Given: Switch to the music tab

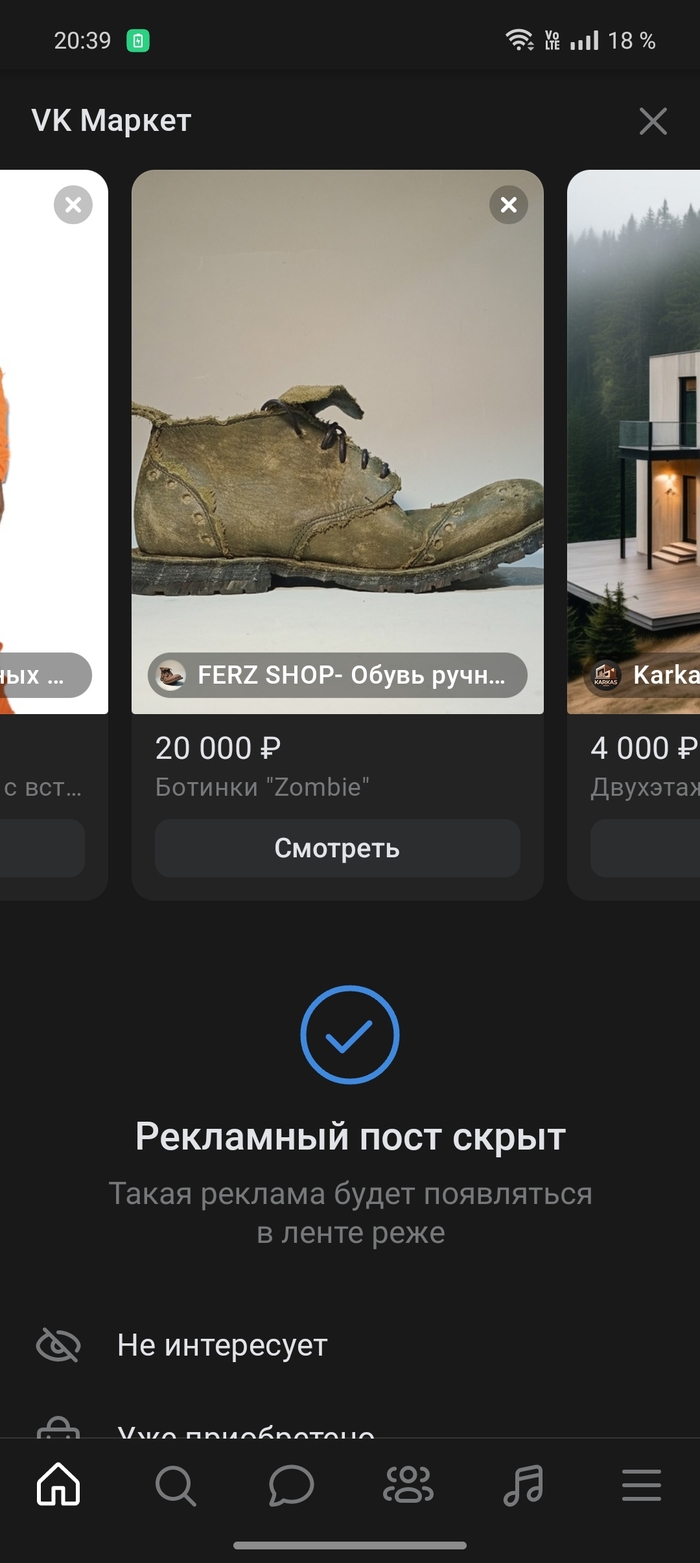Looking at the screenshot, I should (x=524, y=1485).
